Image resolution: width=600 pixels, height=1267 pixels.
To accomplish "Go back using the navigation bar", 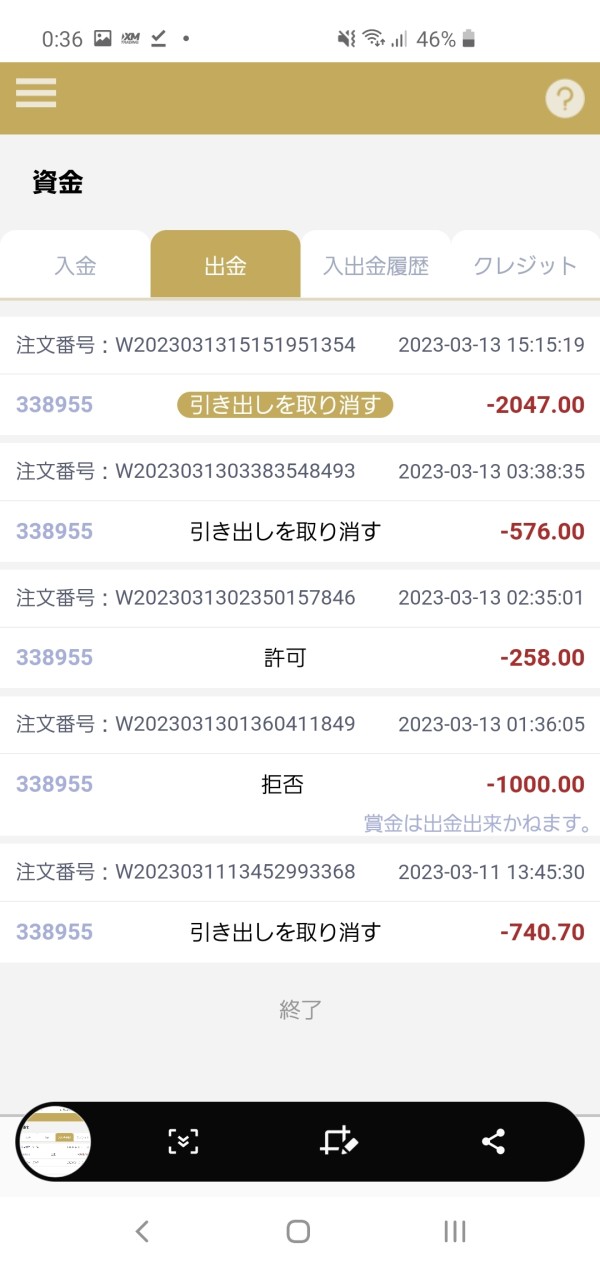I will 142,1231.
